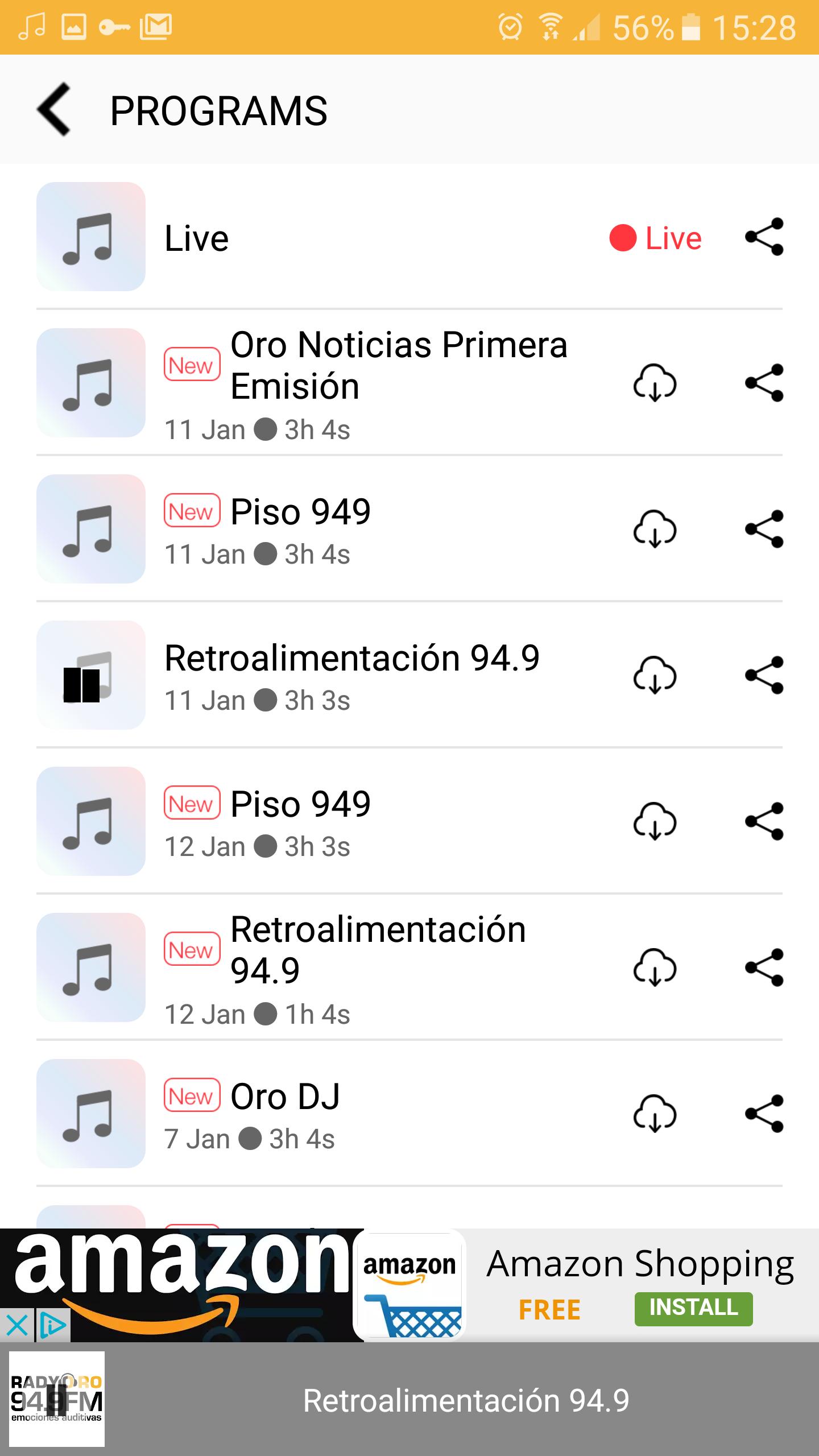Open the Live stream row
819x1456 pixels.
(x=409, y=237)
